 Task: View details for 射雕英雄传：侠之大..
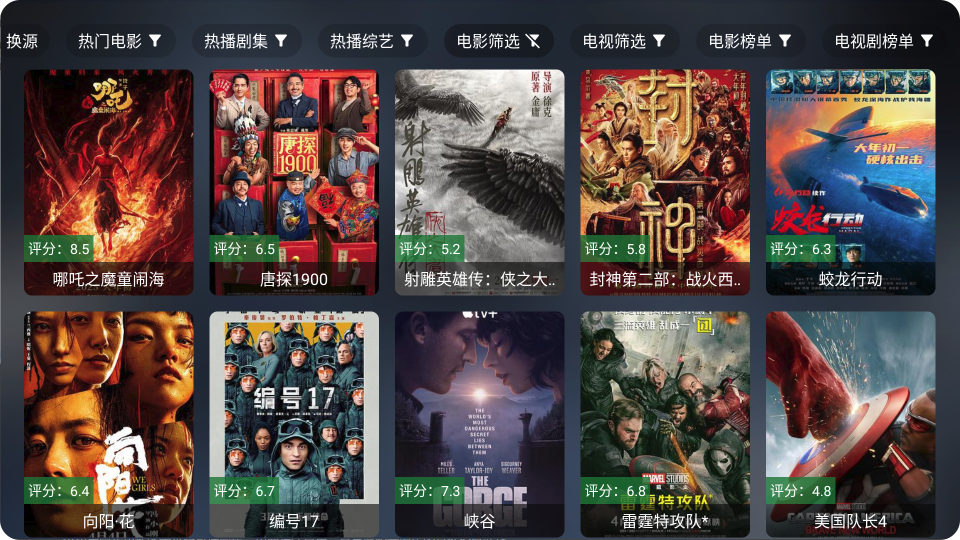tap(480, 182)
